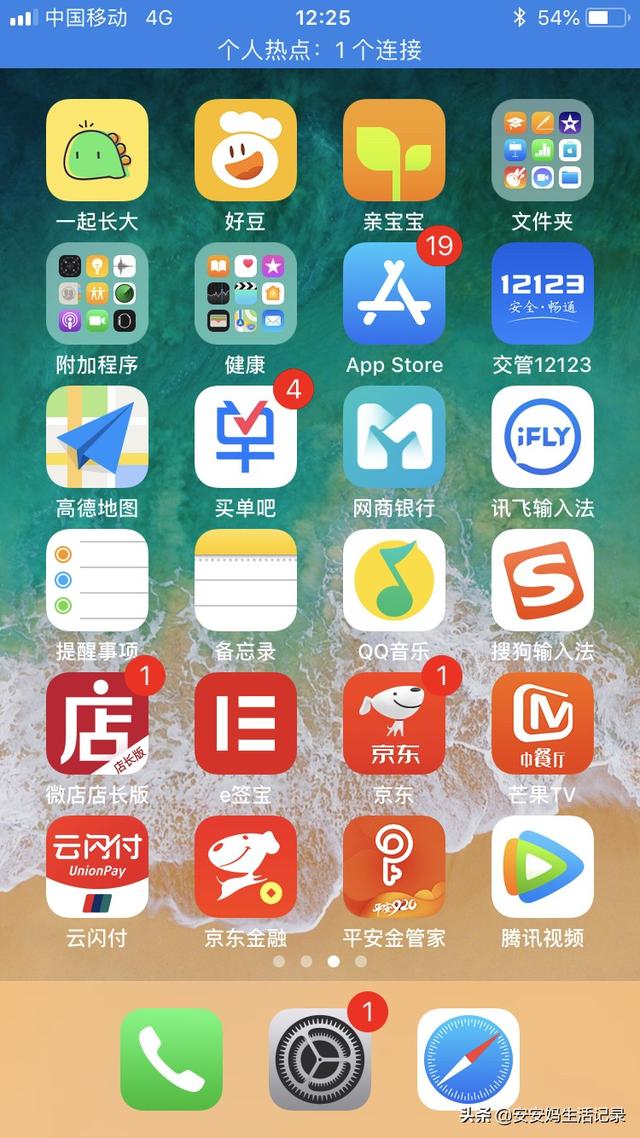This screenshot has width=640, height=1138.
Task: Open 高德地图 maps
Action: pos(97,437)
